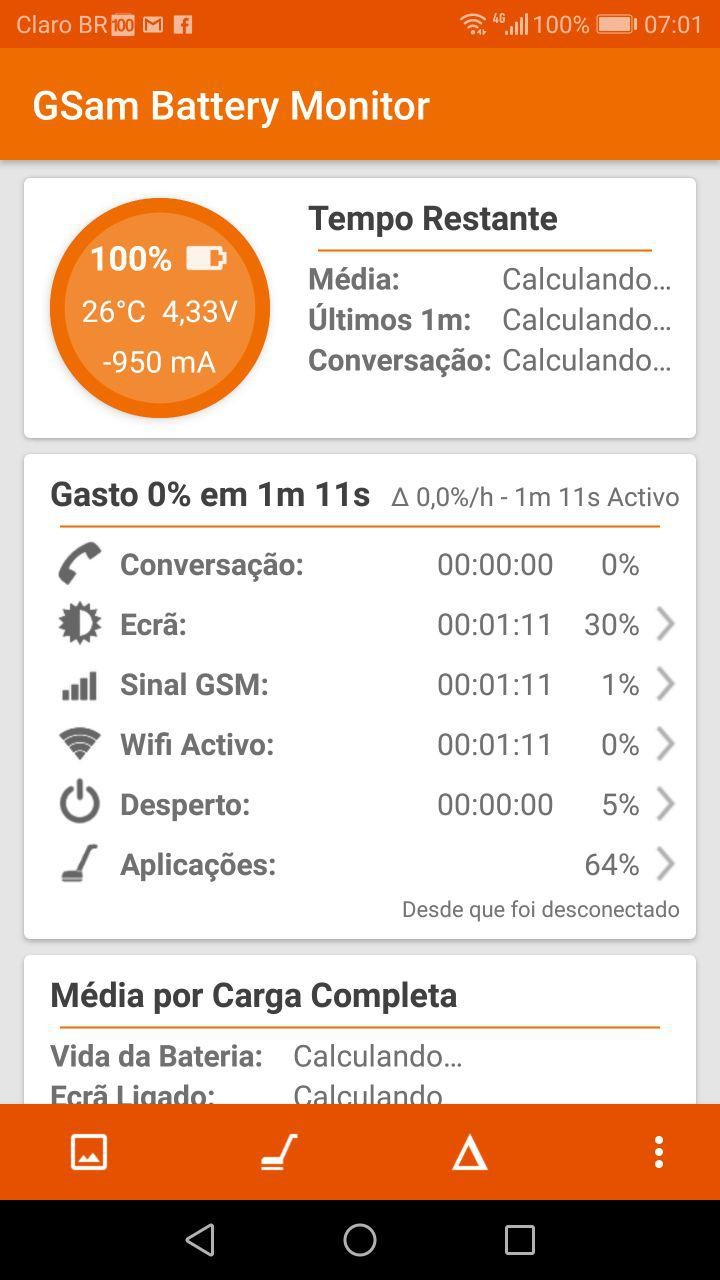Go back with the system back button
Viewport: 720px width, 1280px height.
point(200,1240)
